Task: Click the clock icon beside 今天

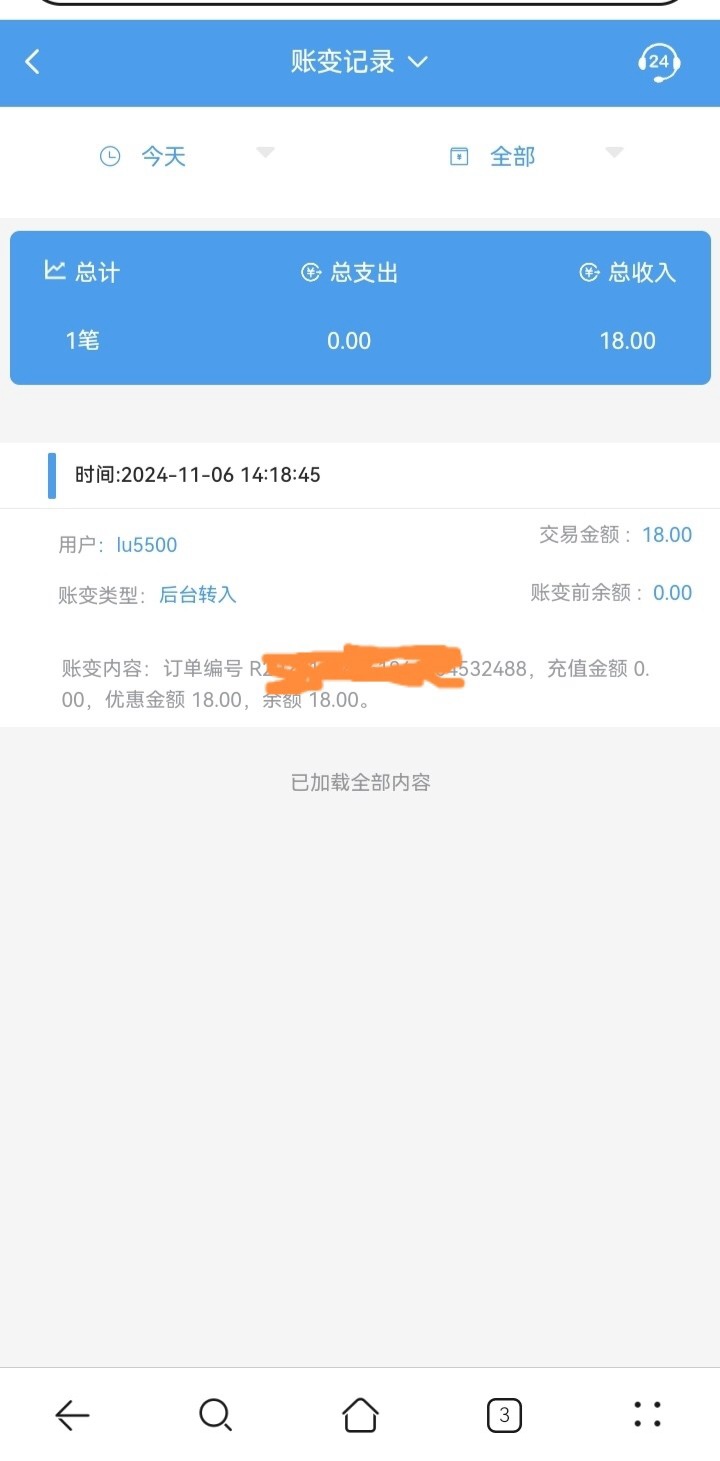Action: tap(110, 155)
